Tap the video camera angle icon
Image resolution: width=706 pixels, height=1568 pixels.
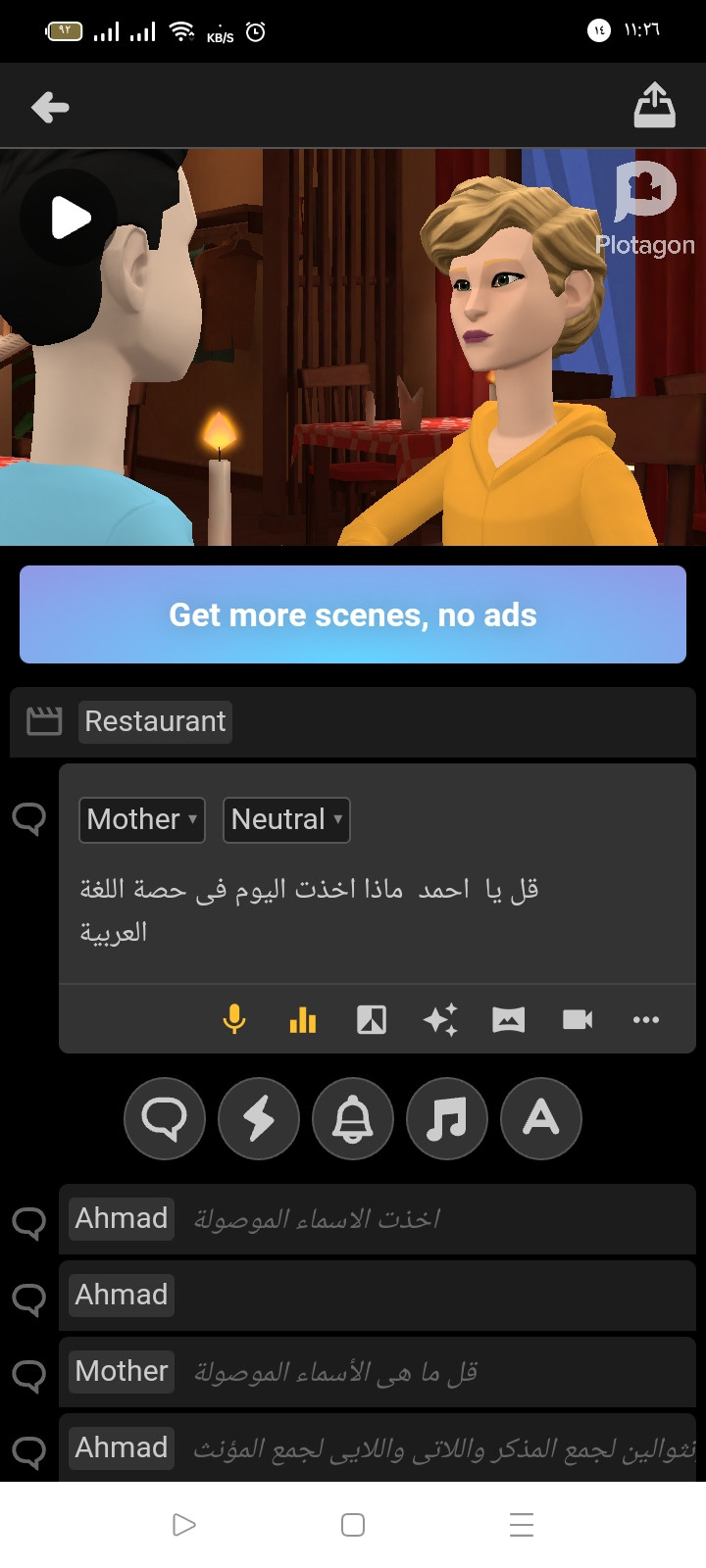[578, 1020]
